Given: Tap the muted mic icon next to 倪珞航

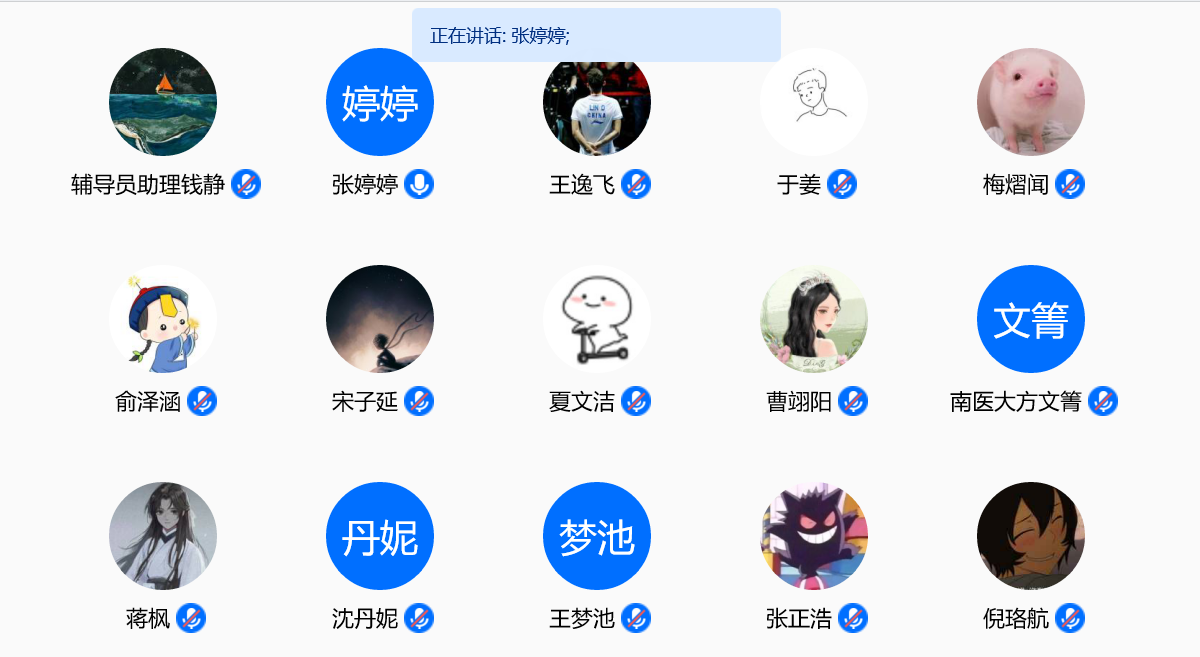Looking at the screenshot, I should (x=1070, y=618).
